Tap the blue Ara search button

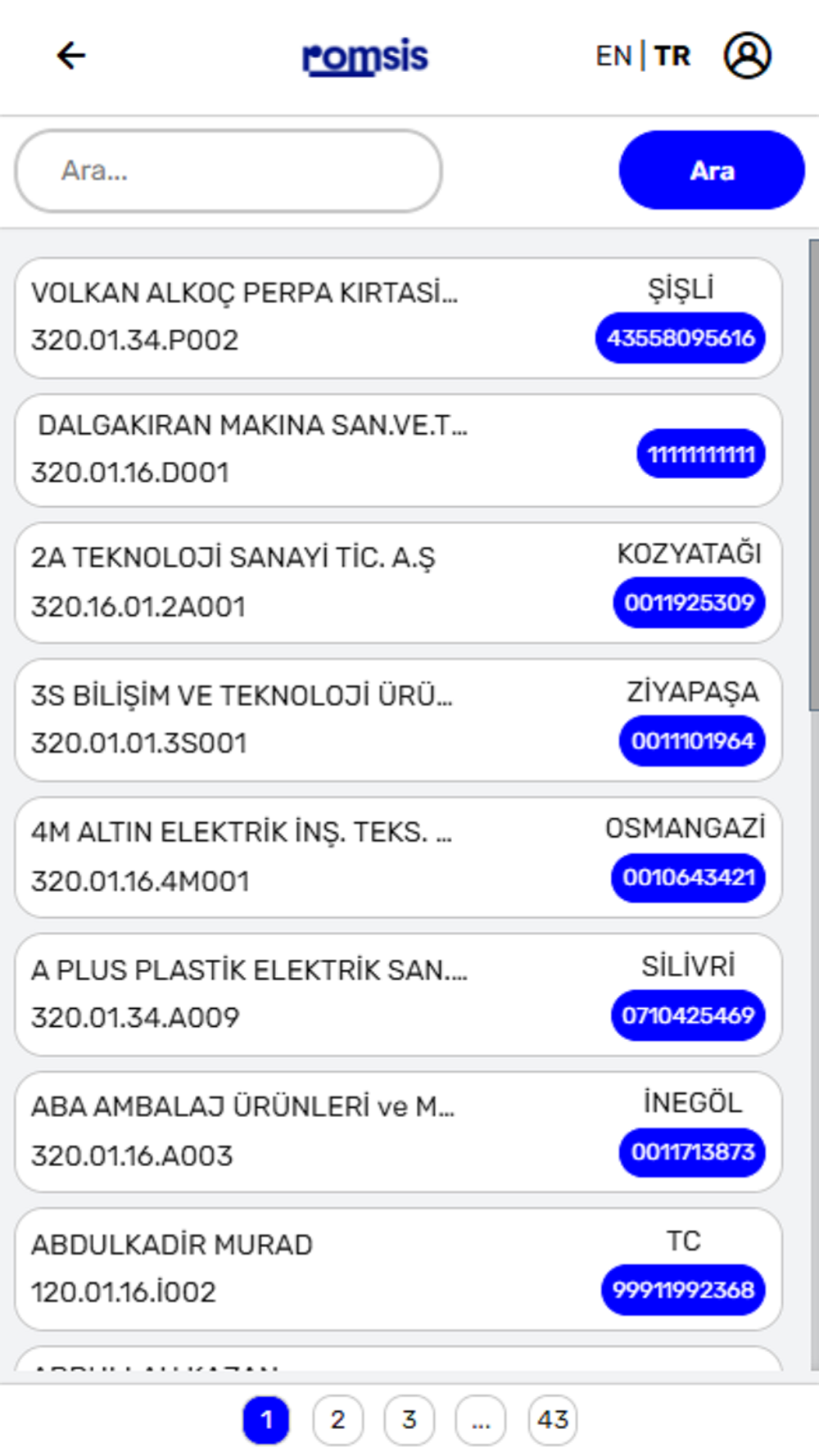pos(711,170)
